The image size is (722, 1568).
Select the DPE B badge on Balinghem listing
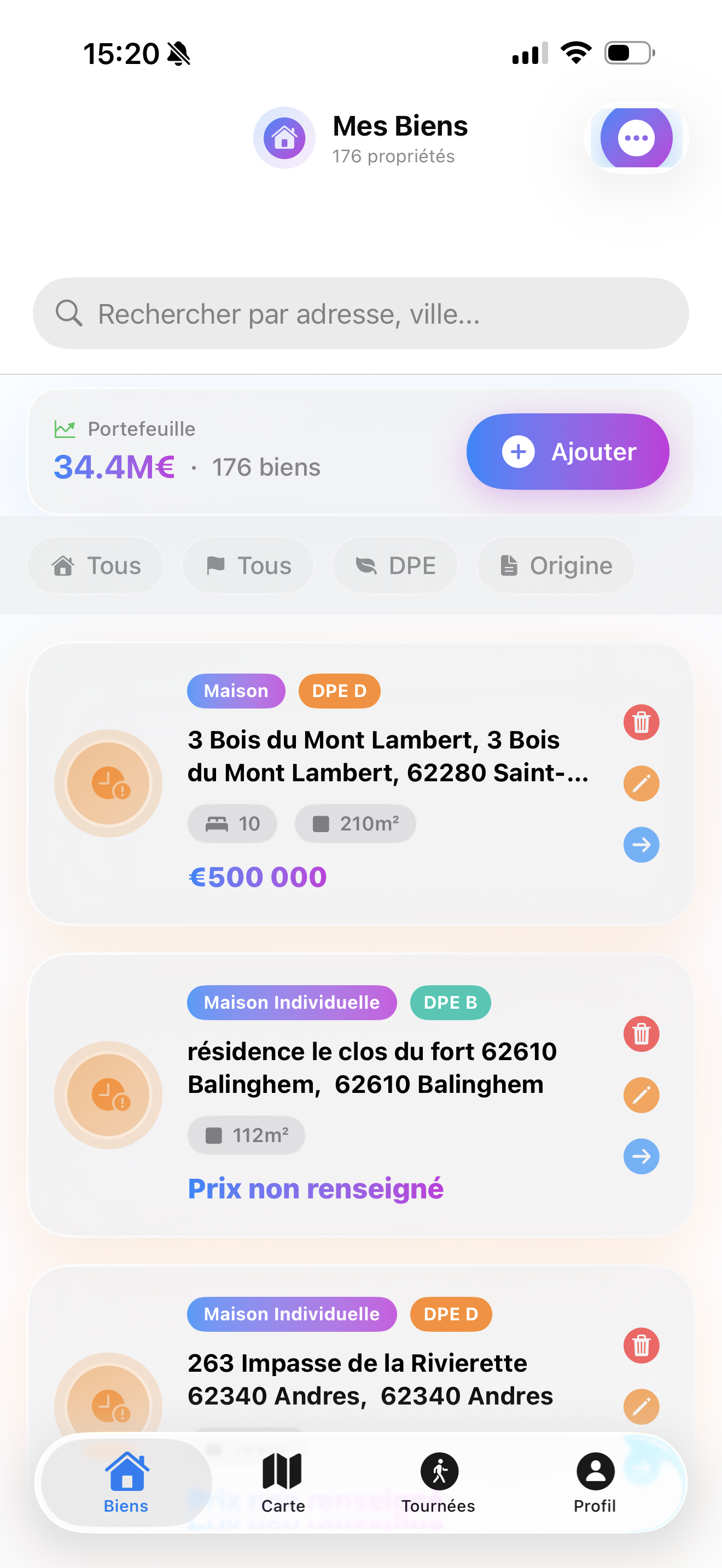pyautogui.click(x=450, y=1002)
